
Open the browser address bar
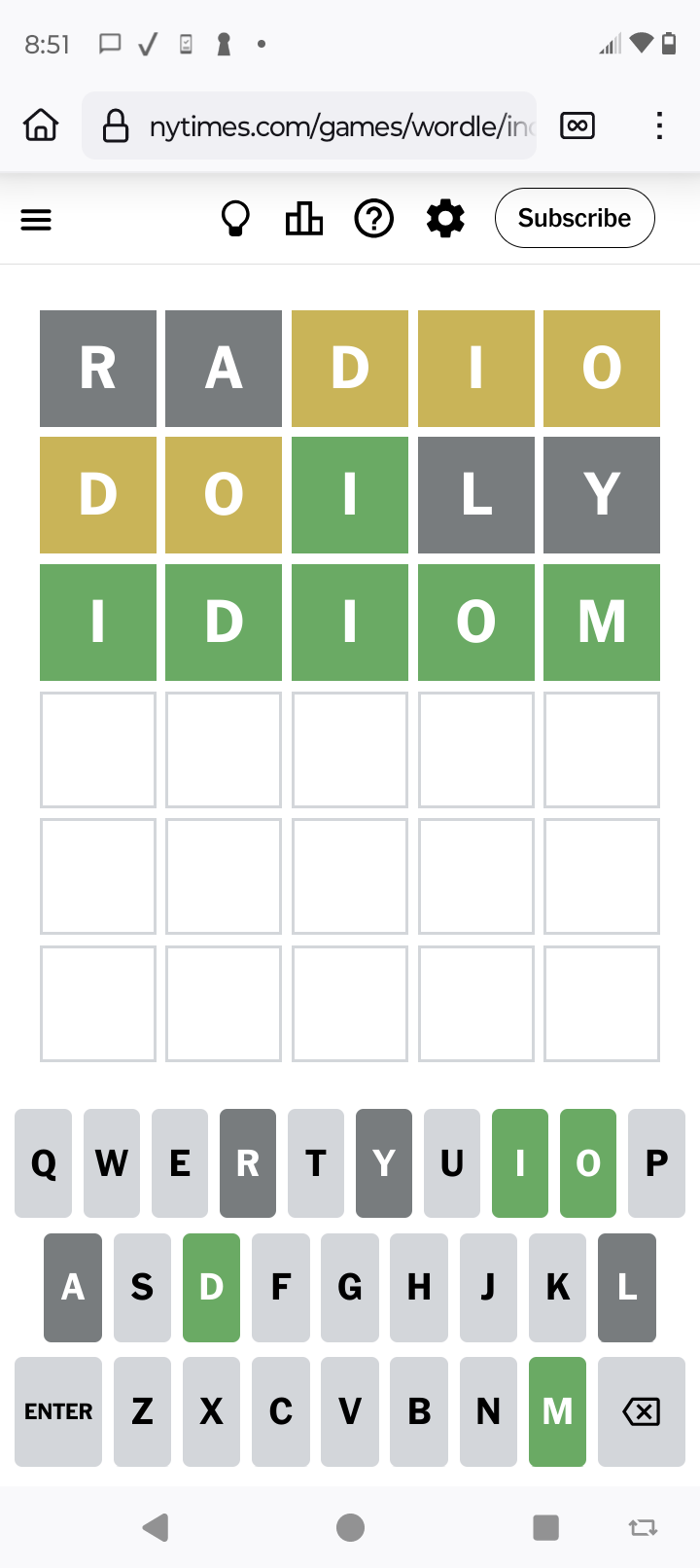[309, 125]
